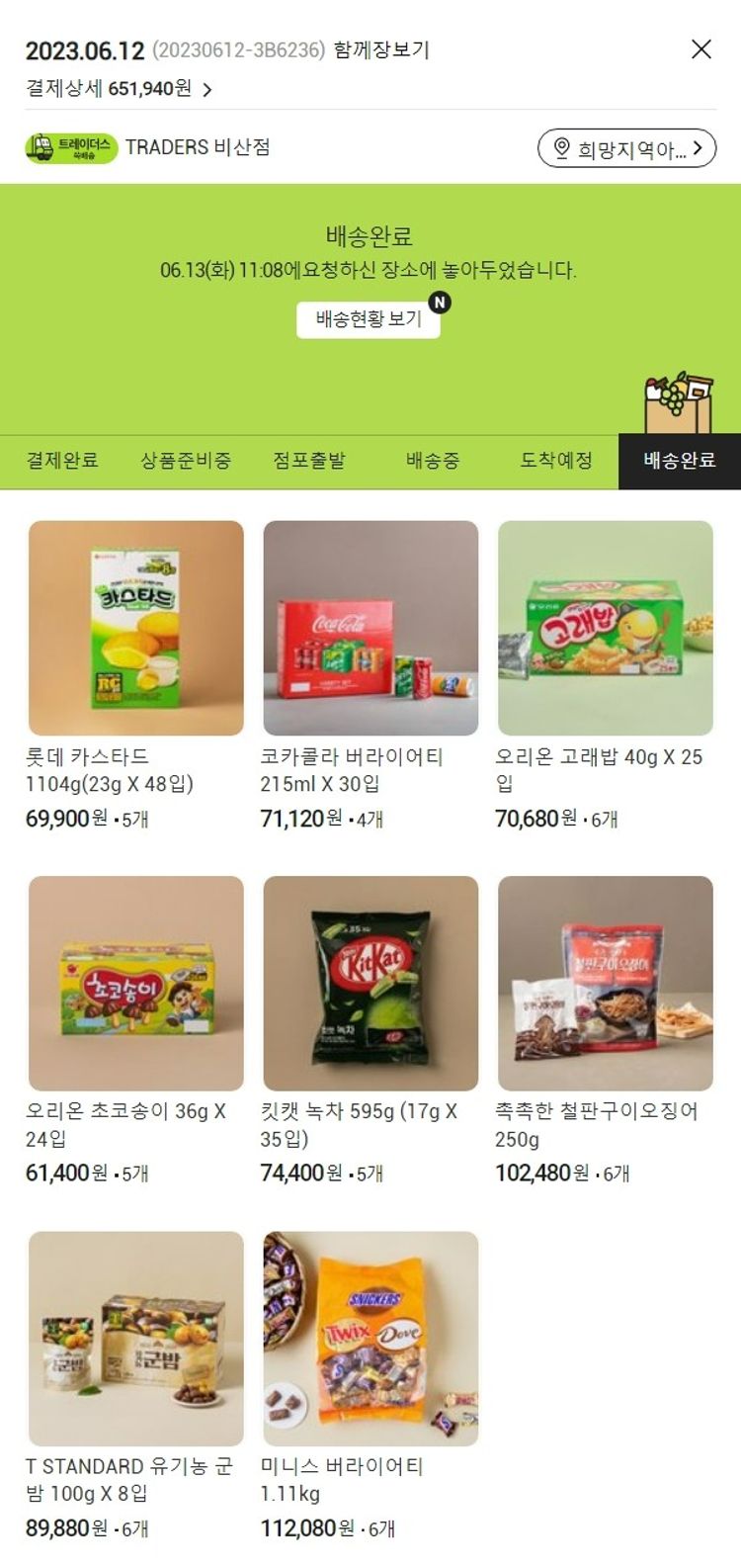Open 코카콜라 버라이어티 product

click(x=370, y=629)
